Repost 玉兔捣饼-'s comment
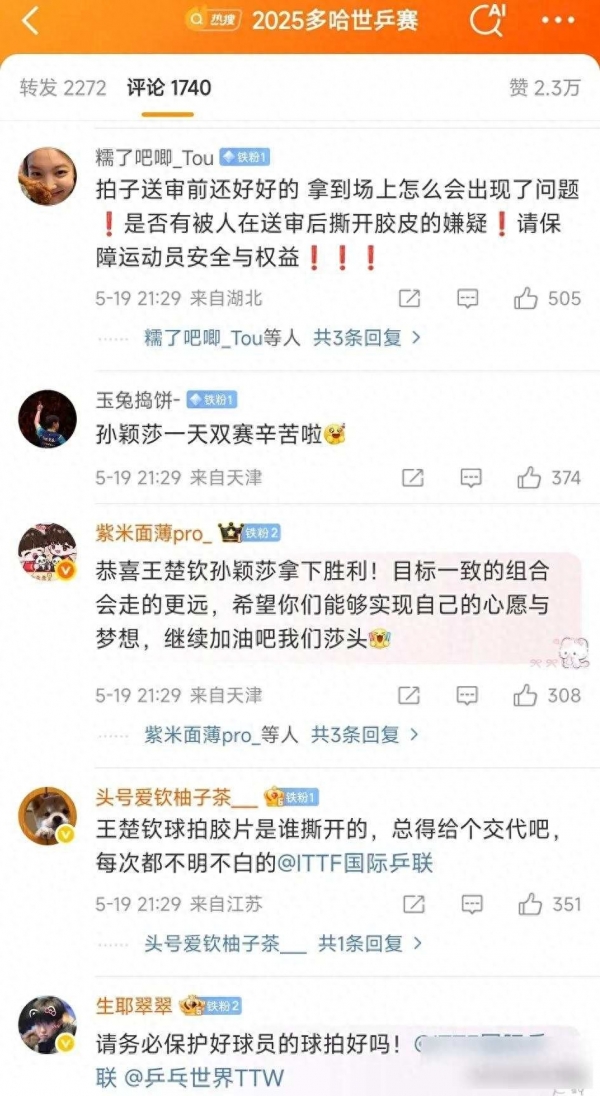Viewport: 600px width, 1096px height. (x=412, y=478)
